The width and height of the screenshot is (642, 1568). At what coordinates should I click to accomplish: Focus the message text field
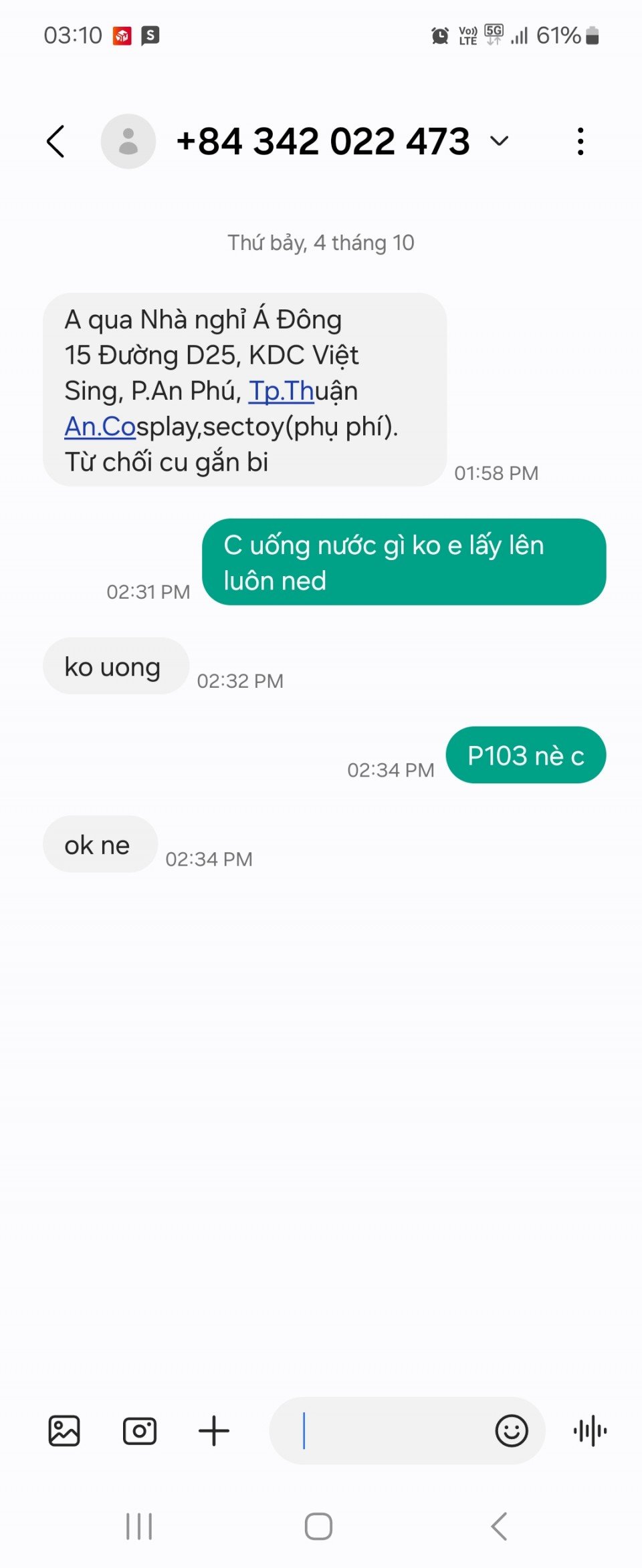pos(388,1431)
